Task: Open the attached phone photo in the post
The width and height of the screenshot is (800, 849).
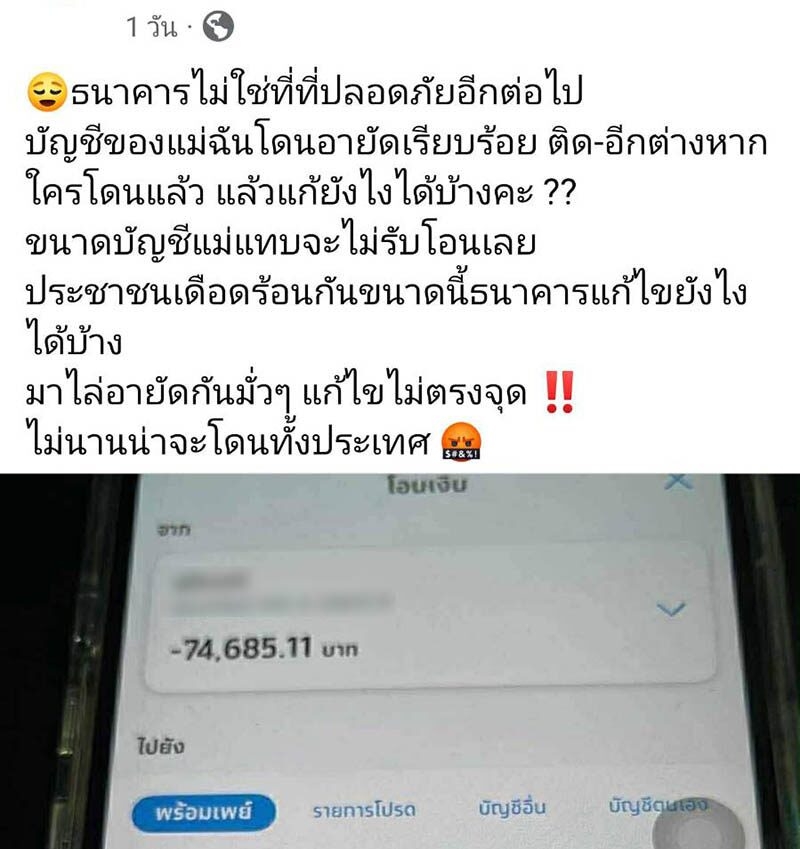Action: pos(400,660)
